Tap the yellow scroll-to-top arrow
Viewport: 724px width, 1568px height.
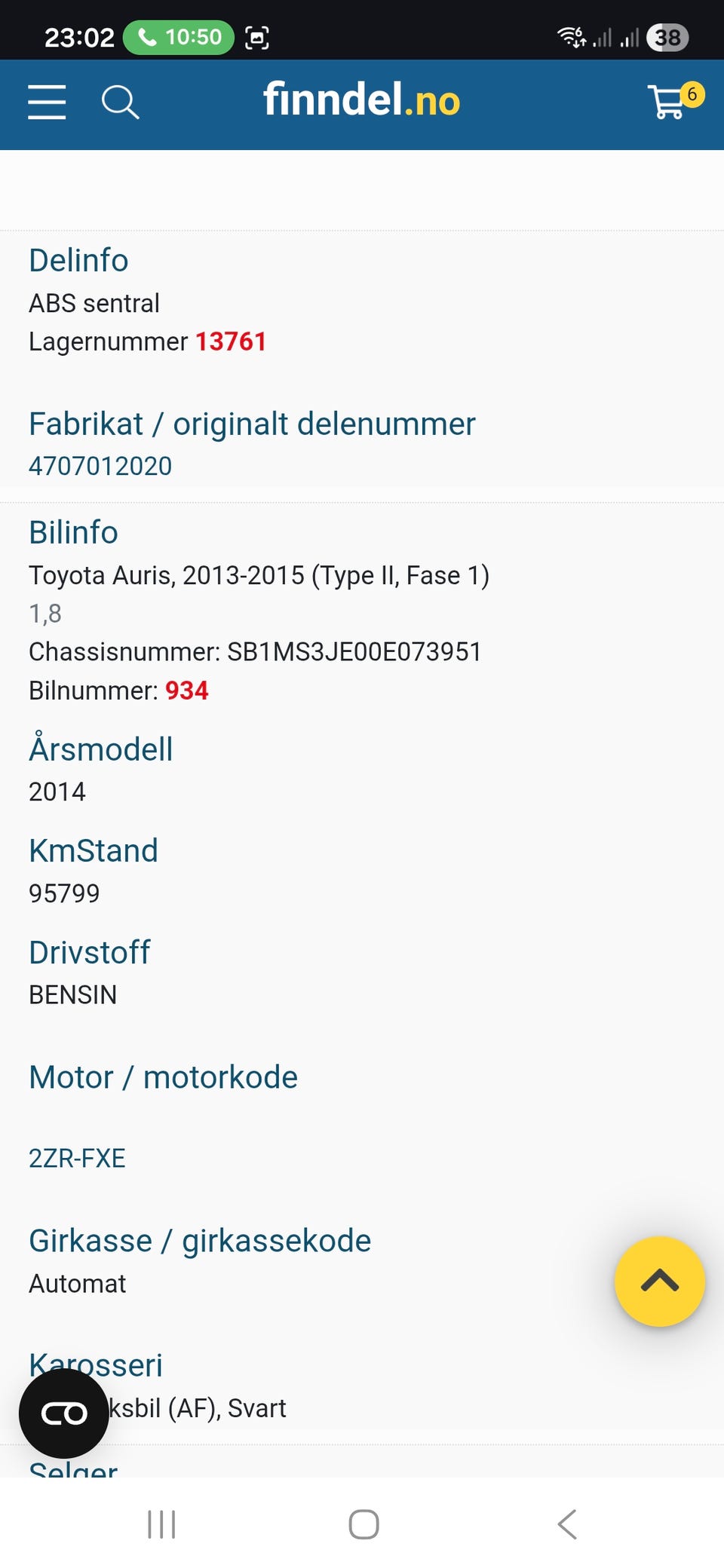tap(660, 1282)
